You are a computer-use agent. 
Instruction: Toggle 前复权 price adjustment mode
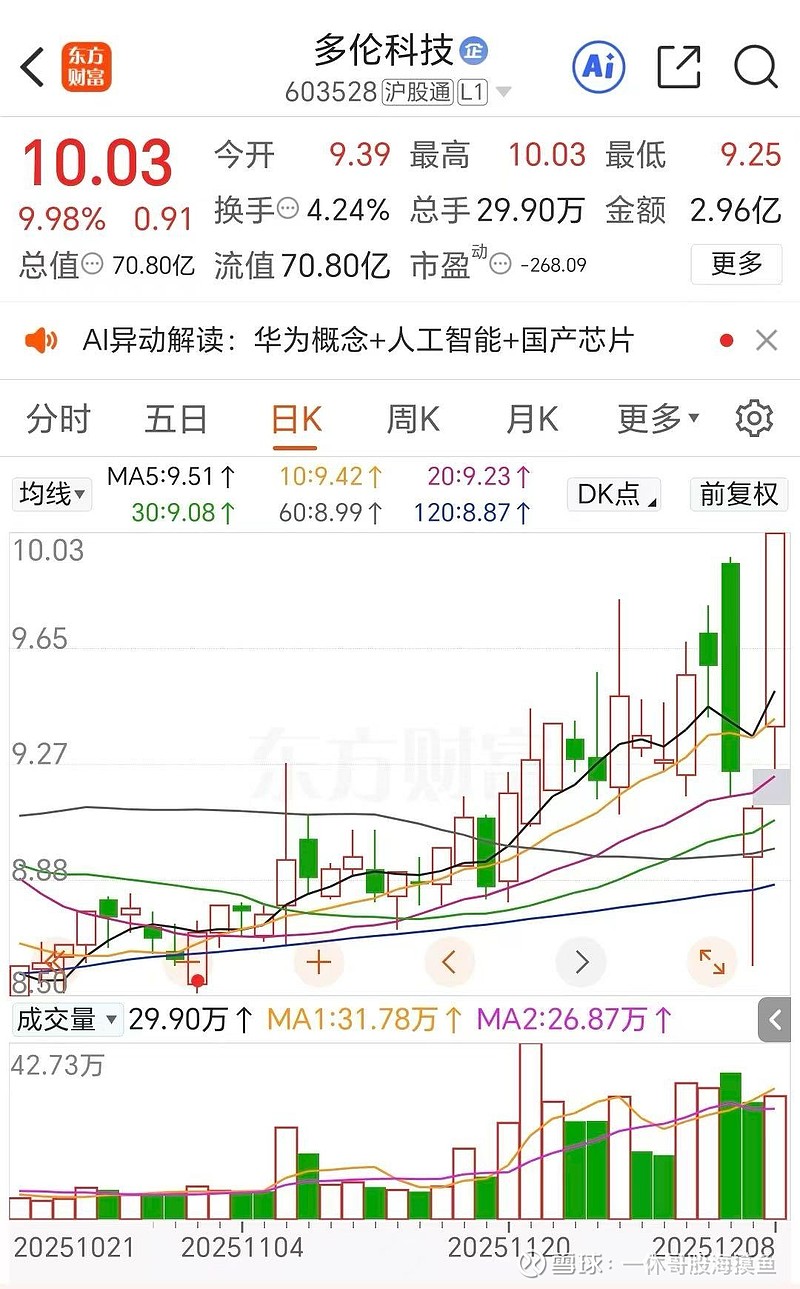click(x=738, y=494)
